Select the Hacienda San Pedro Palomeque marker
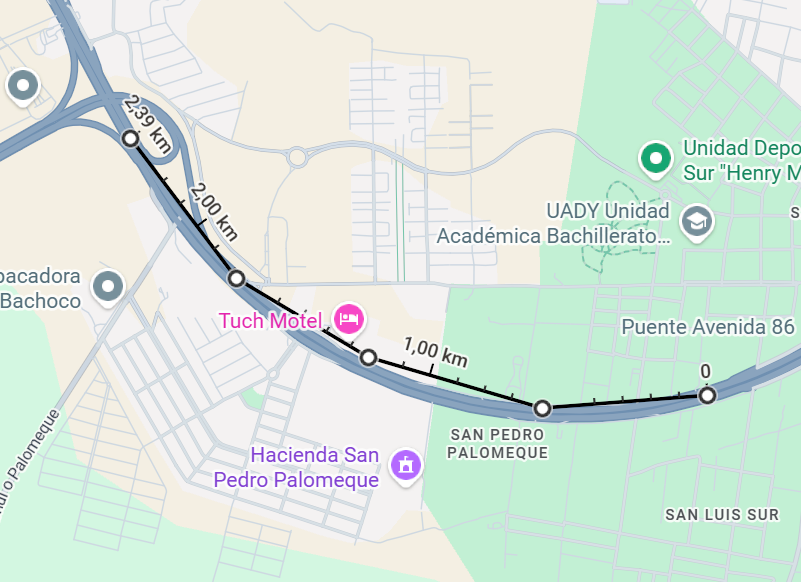The image size is (801, 582). pos(405,465)
